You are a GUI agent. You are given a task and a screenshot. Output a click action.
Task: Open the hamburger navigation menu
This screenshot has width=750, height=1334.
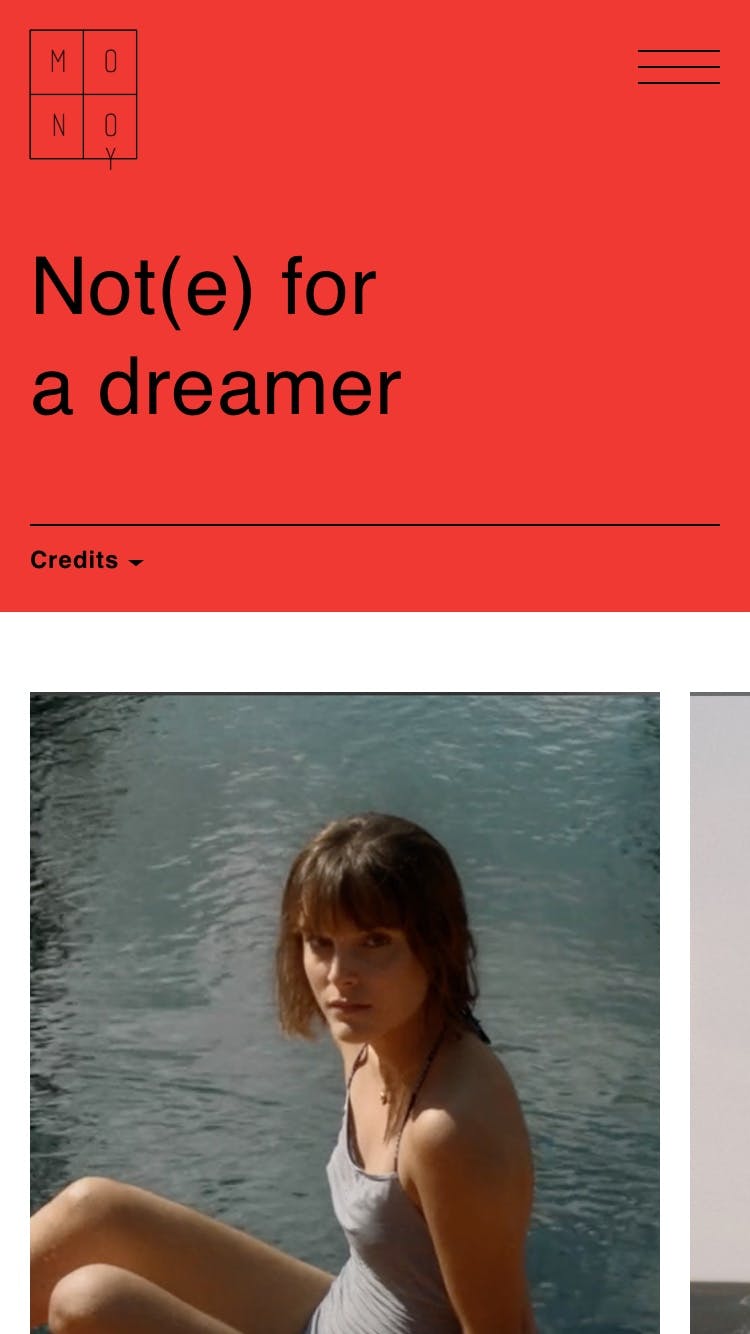(678, 67)
